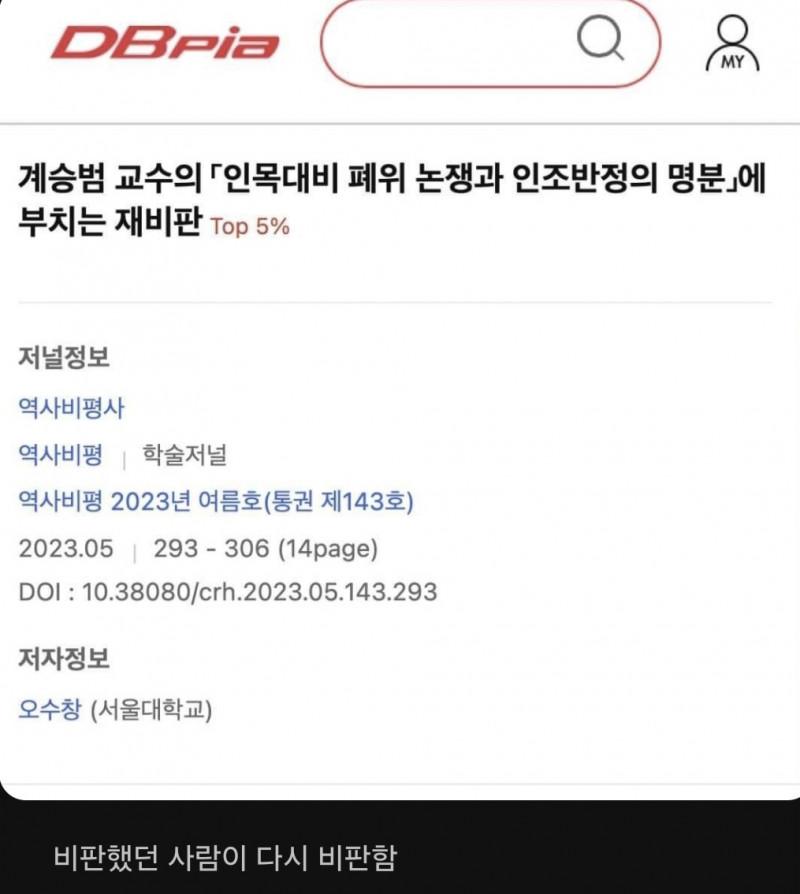This screenshot has width=800, height=894.
Task: View the 역사비평 2023년 여름호(통권 제143호) issue
Action: [216, 502]
